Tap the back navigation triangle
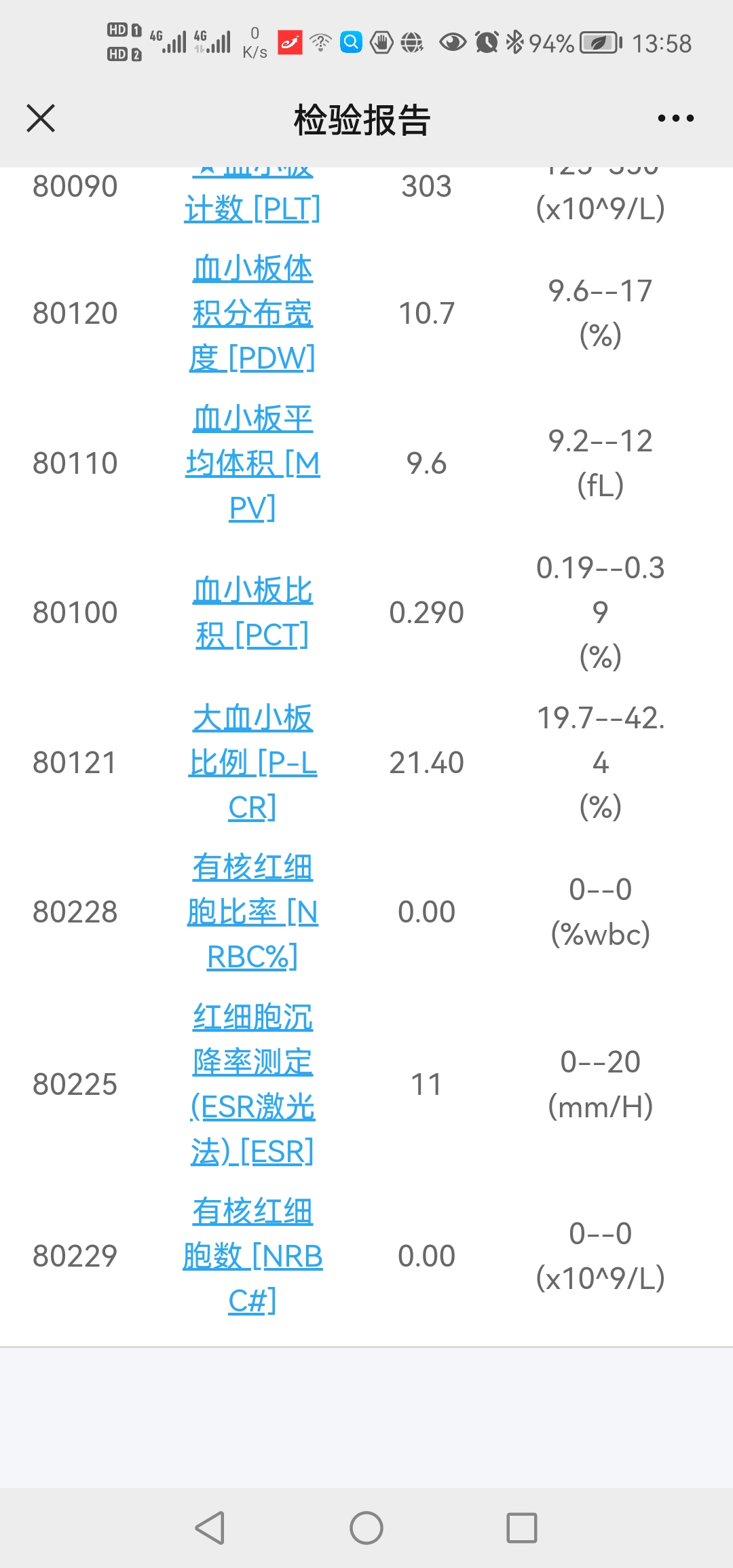Viewport: 733px width, 1568px height. click(x=210, y=1529)
